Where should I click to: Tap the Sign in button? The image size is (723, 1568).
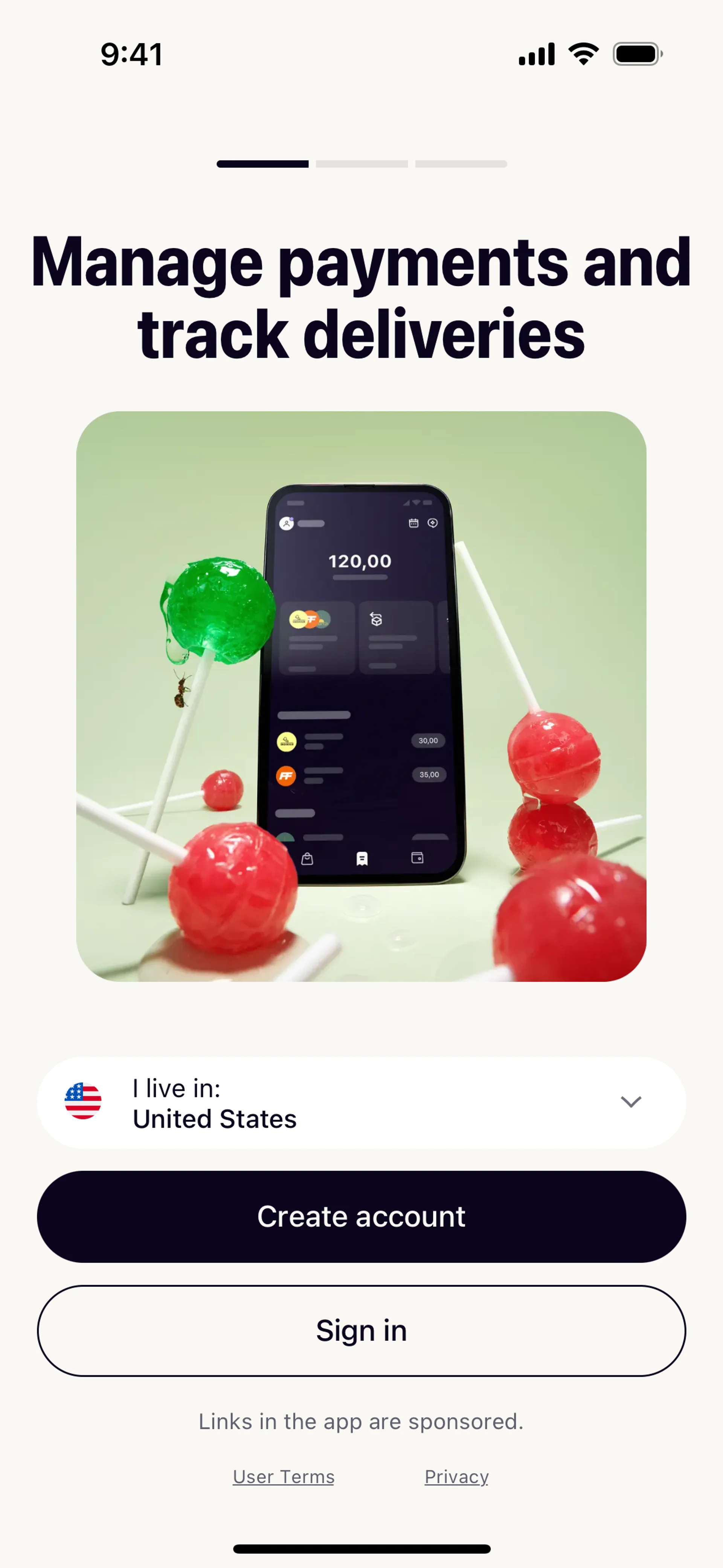click(361, 1331)
